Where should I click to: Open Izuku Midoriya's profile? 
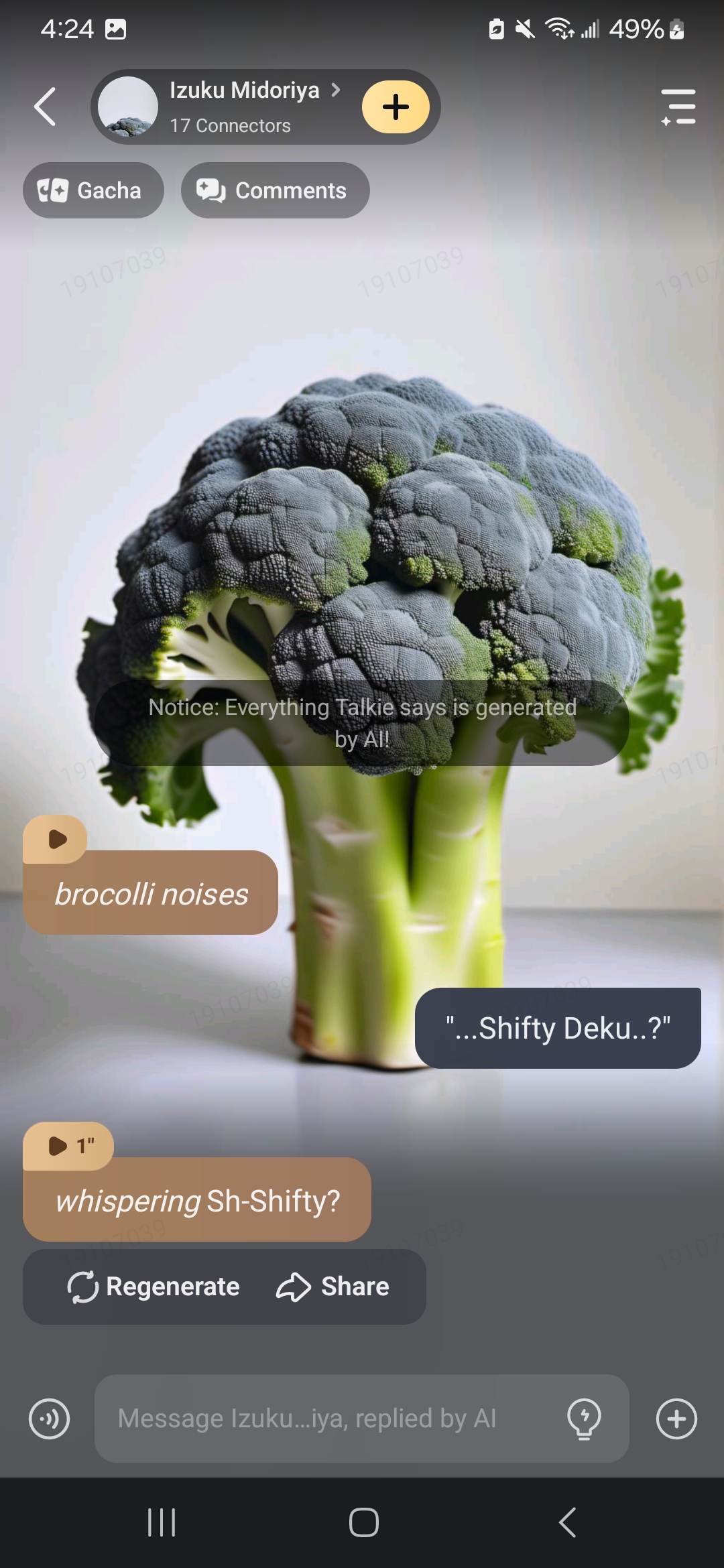tap(245, 91)
